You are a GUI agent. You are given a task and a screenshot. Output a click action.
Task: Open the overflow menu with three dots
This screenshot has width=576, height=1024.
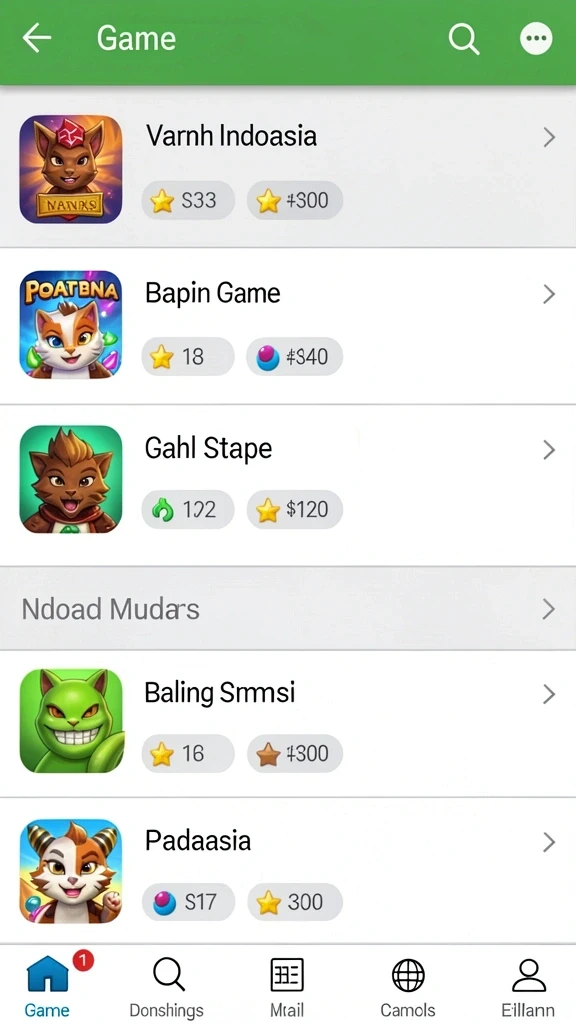[x=536, y=39]
